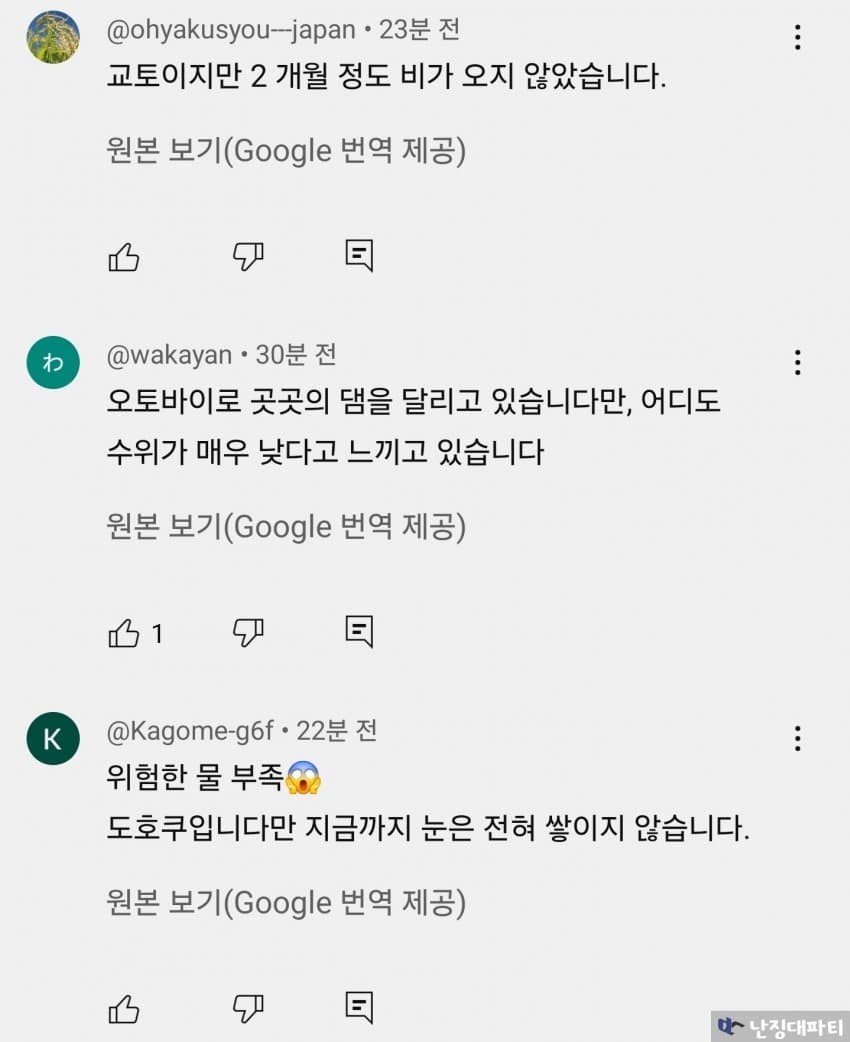Like the comment by @ohyakusyou---japan

124,257
